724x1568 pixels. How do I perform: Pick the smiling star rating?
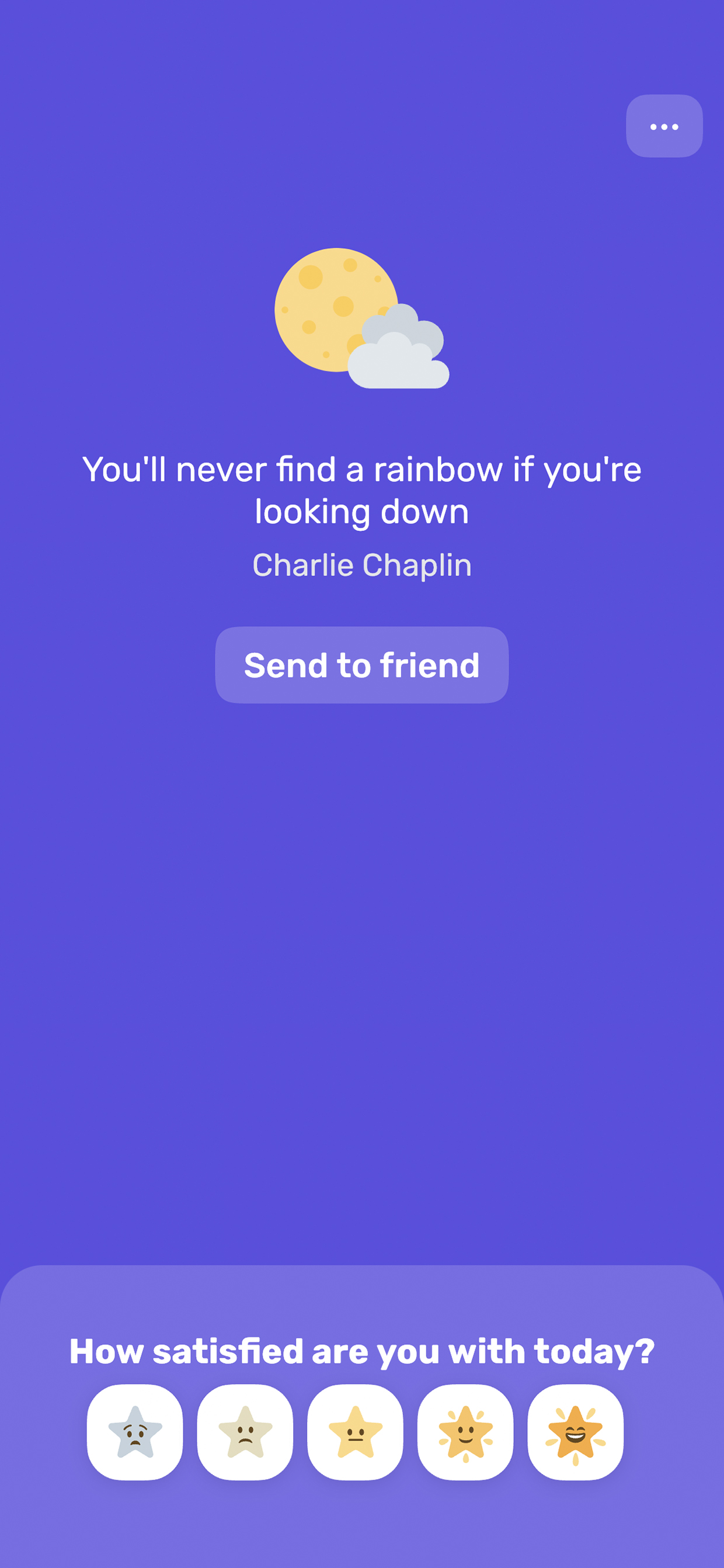coord(465,1432)
